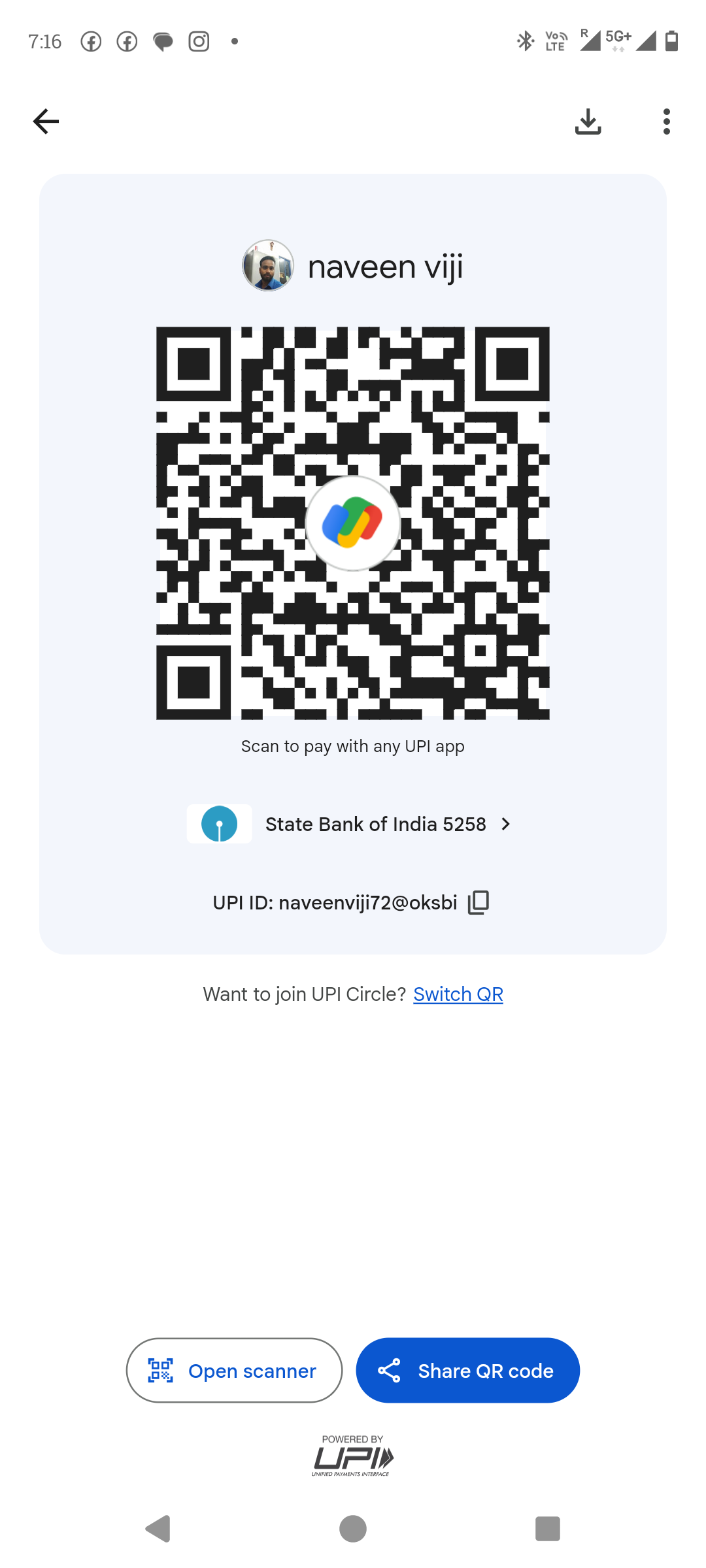The width and height of the screenshot is (706, 1568).
Task: Download the QR code
Action: [x=588, y=122]
